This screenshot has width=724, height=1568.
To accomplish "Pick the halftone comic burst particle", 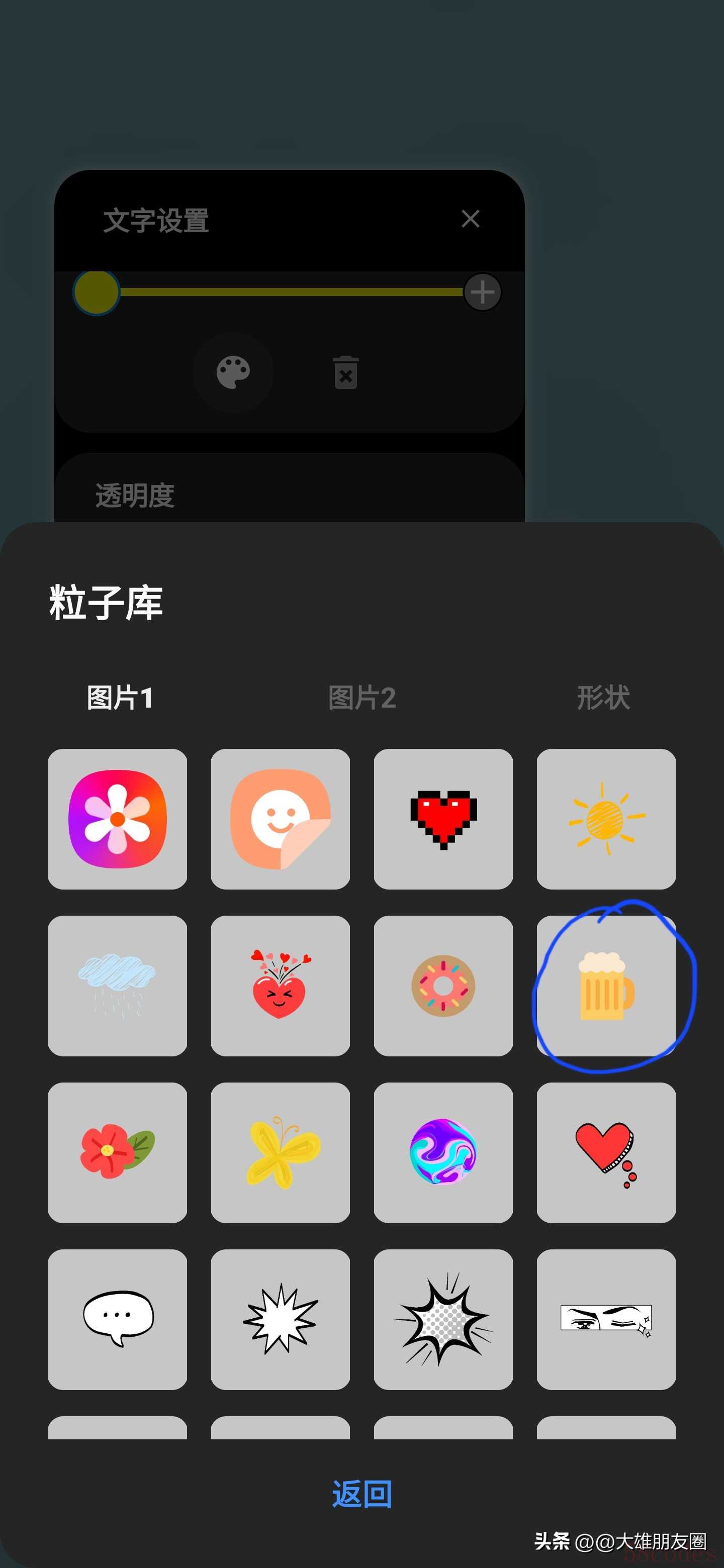I will (x=443, y=1319).
